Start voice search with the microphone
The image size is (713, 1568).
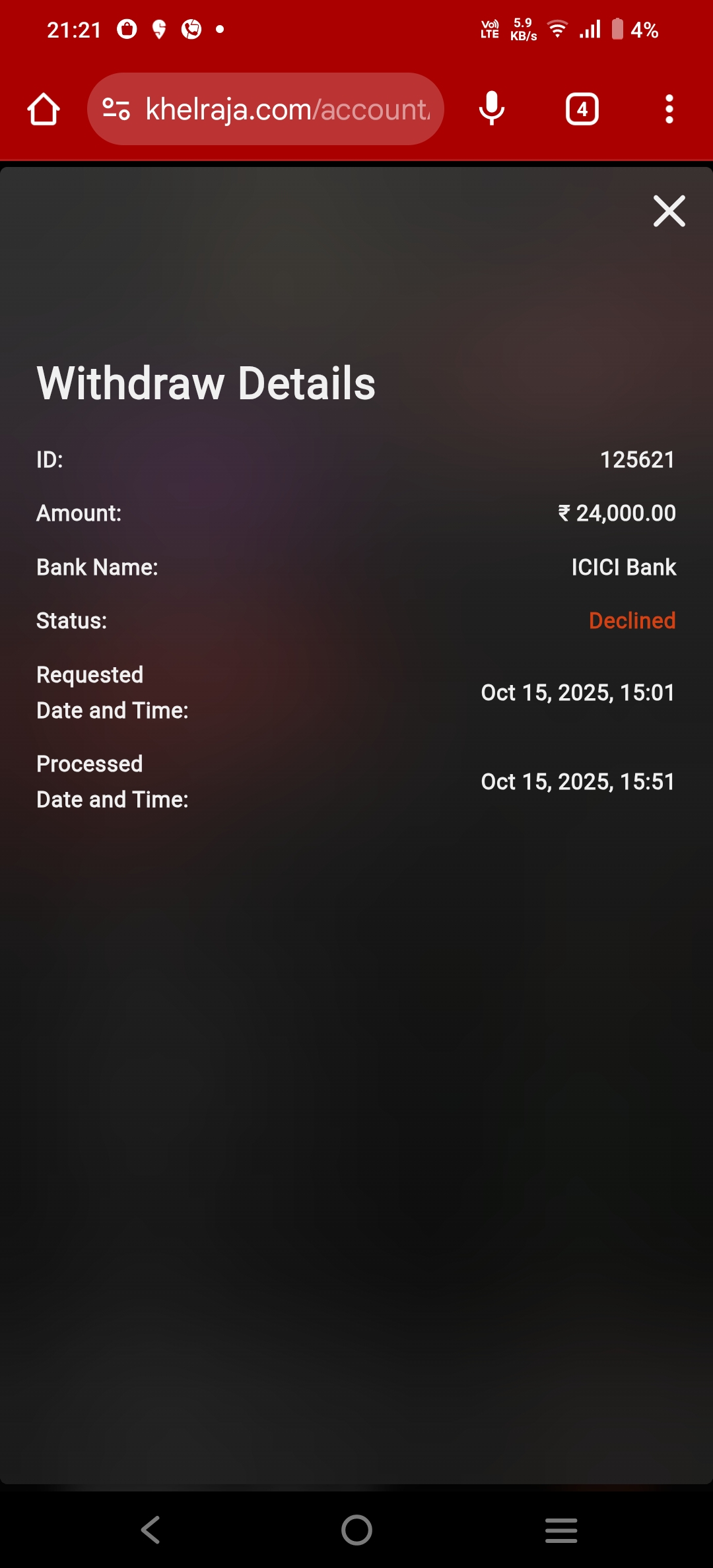point(492,109)
